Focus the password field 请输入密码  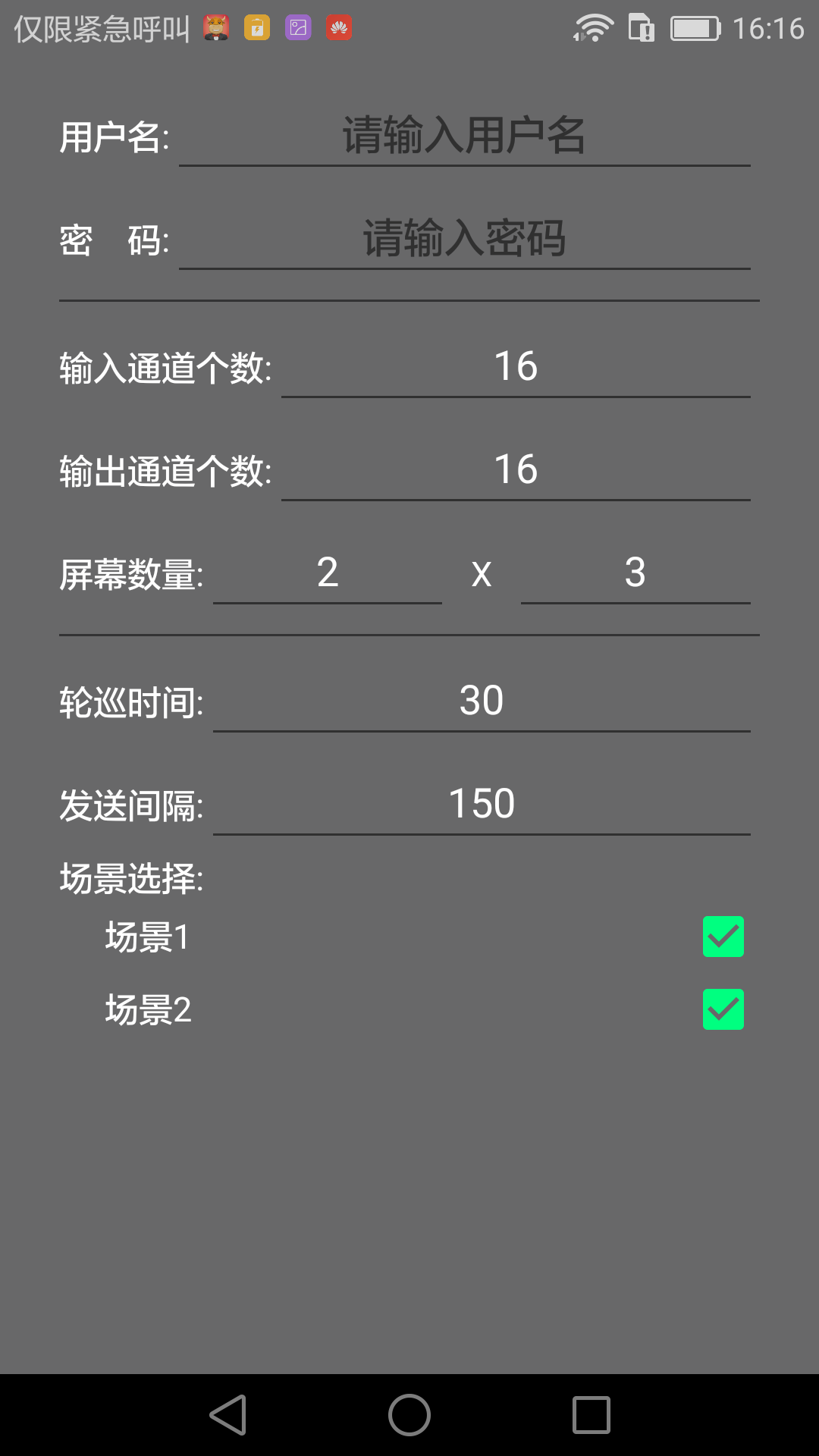tap(464, 239)
